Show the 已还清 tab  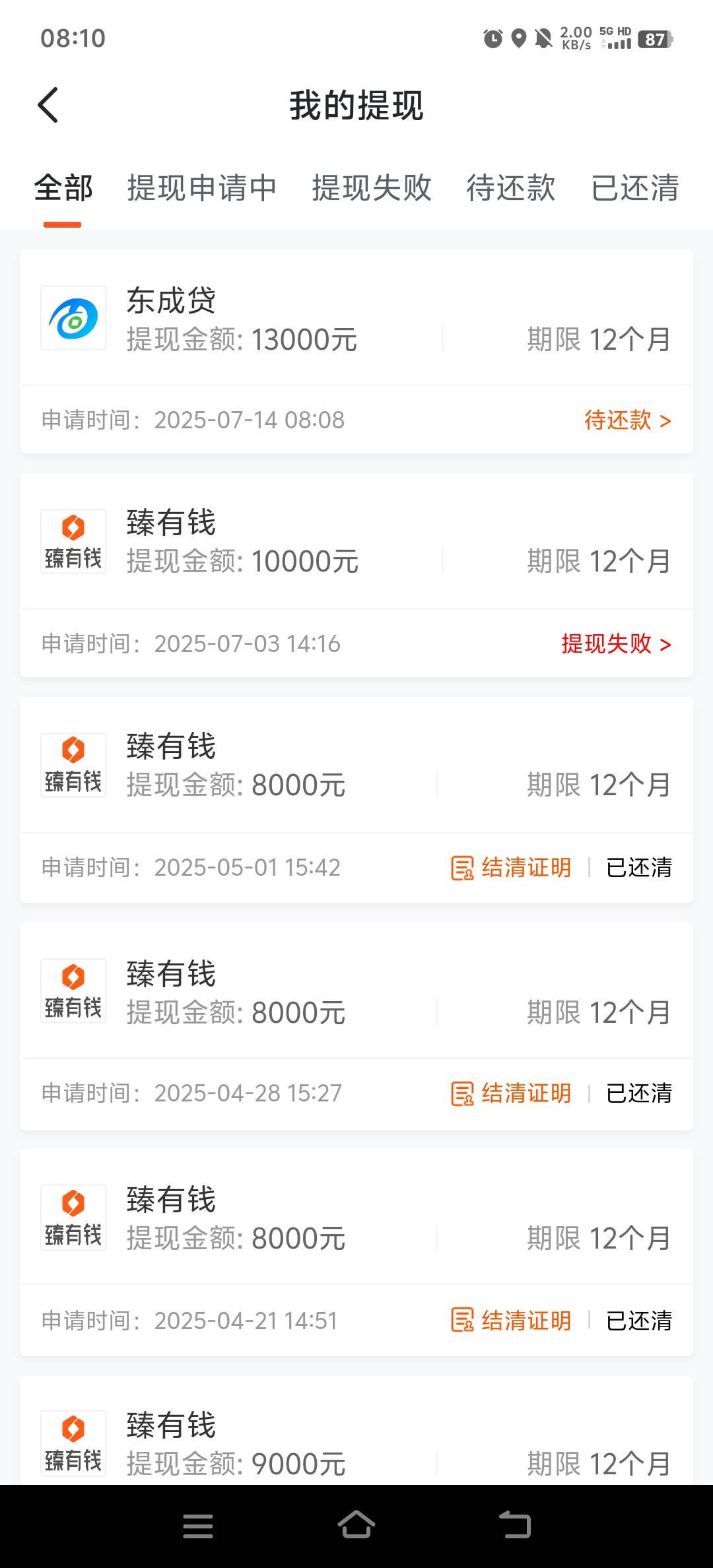click(x=635, y=188)
